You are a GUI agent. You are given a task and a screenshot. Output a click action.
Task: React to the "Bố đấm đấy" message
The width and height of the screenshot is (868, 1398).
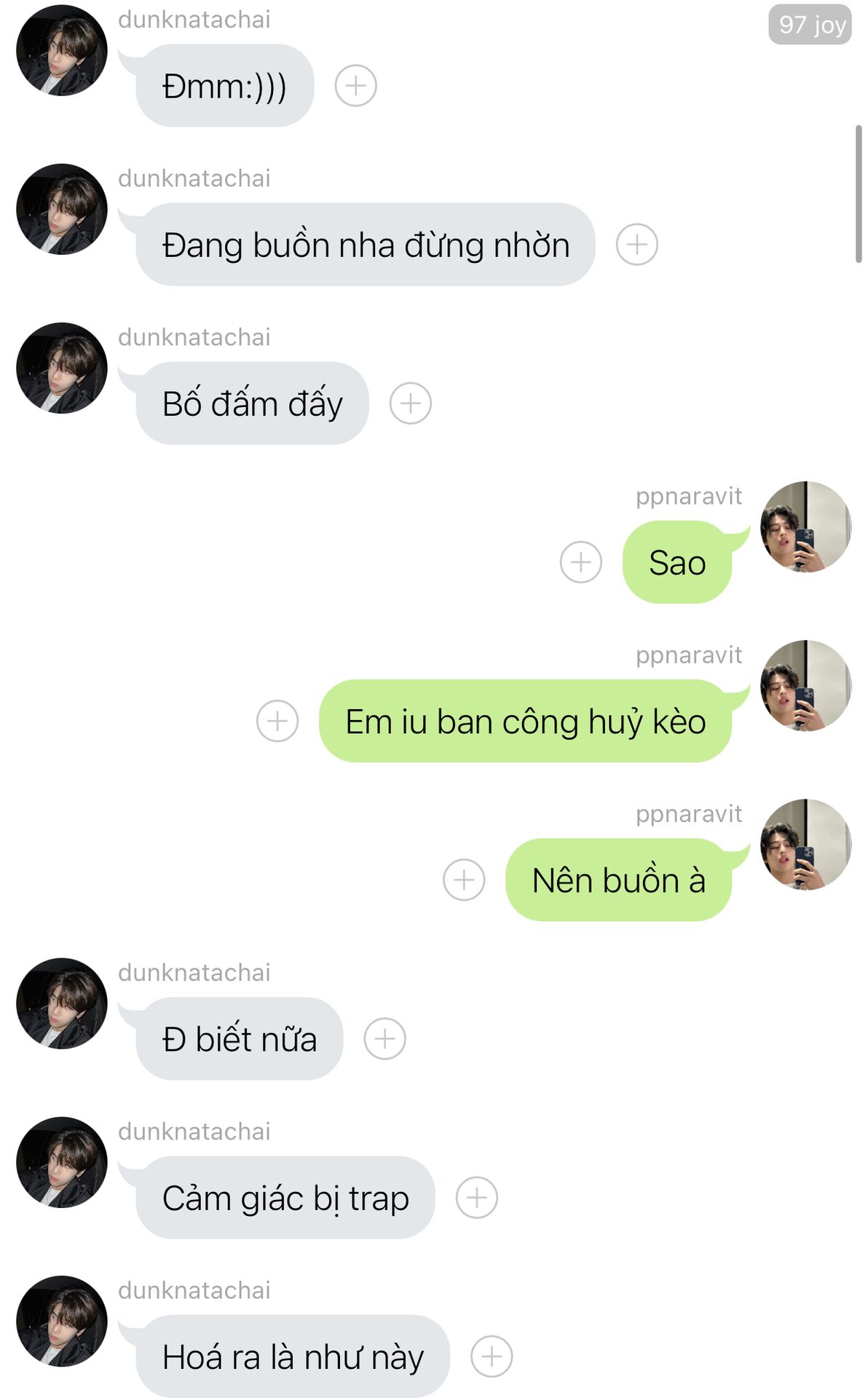[411, 403]
